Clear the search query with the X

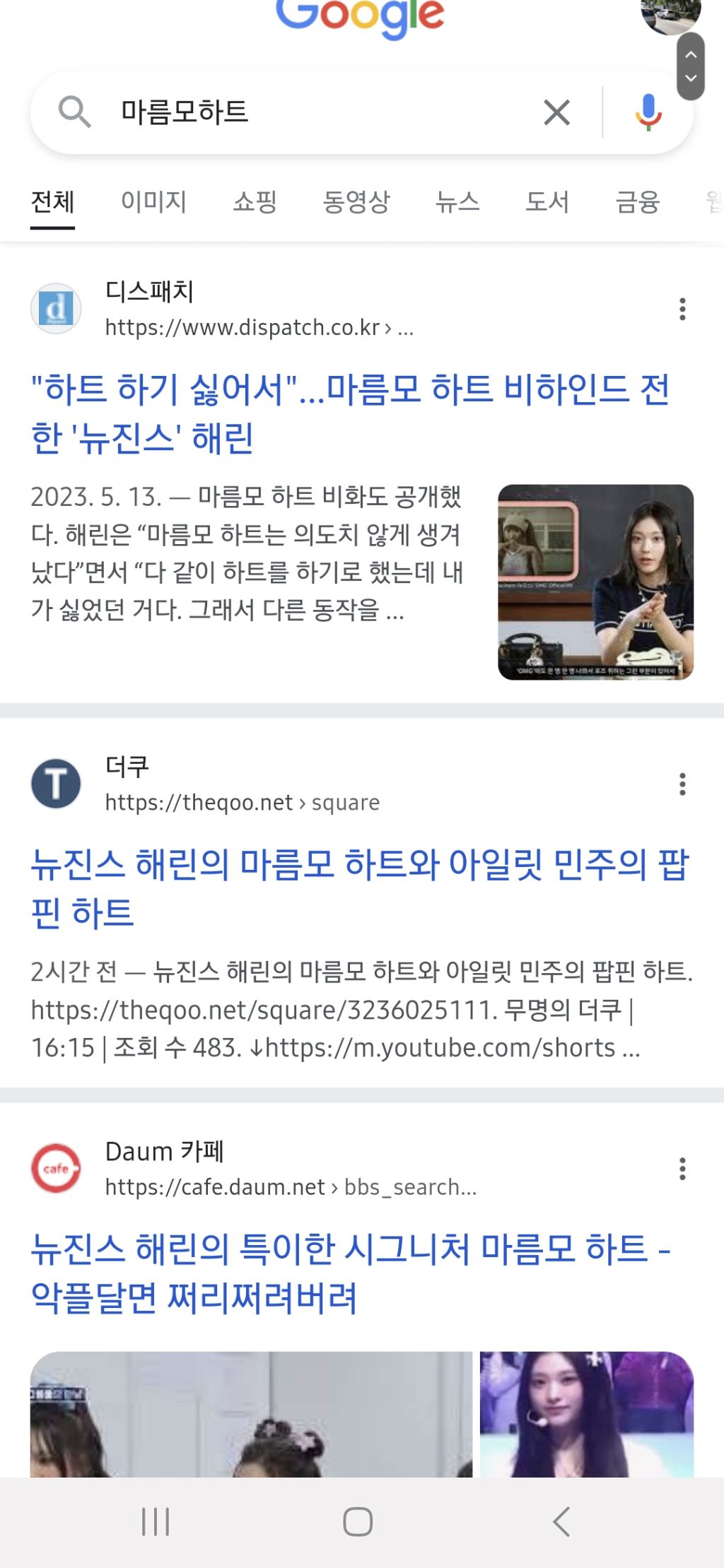coord(556,112)
